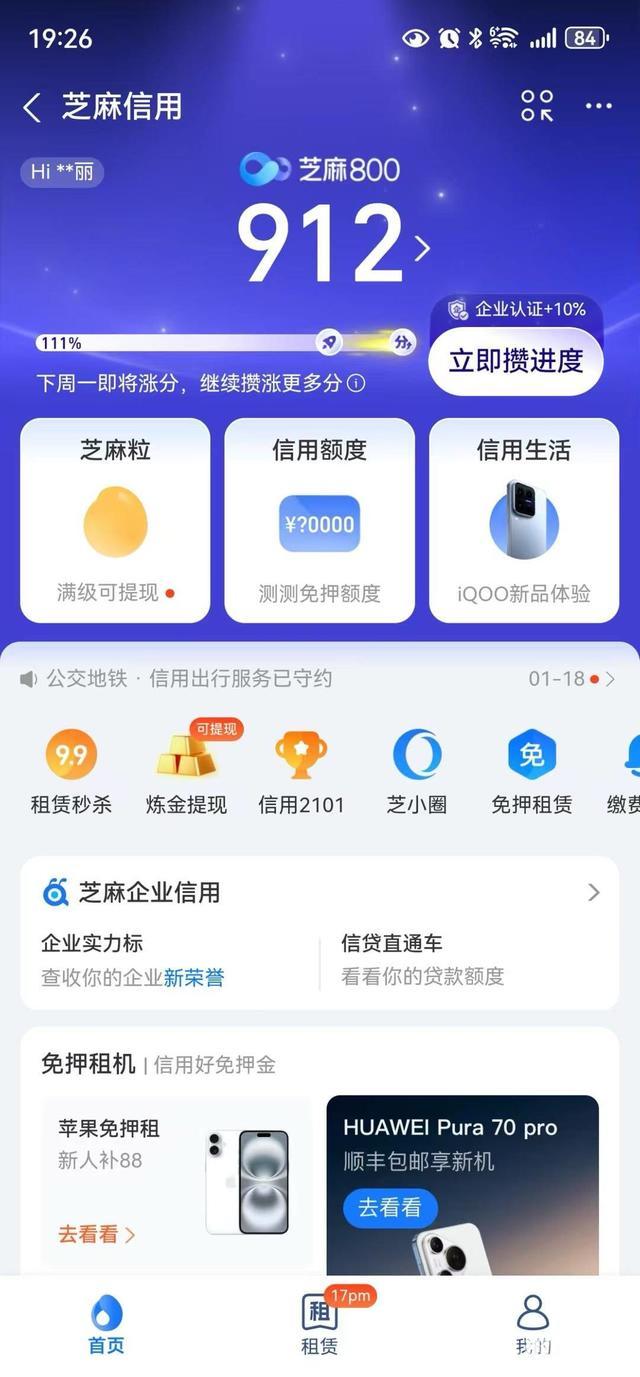Tap the 立即攒进度 button
The width and height of the screenshot is (640, 1377).
tap(515, 361)
